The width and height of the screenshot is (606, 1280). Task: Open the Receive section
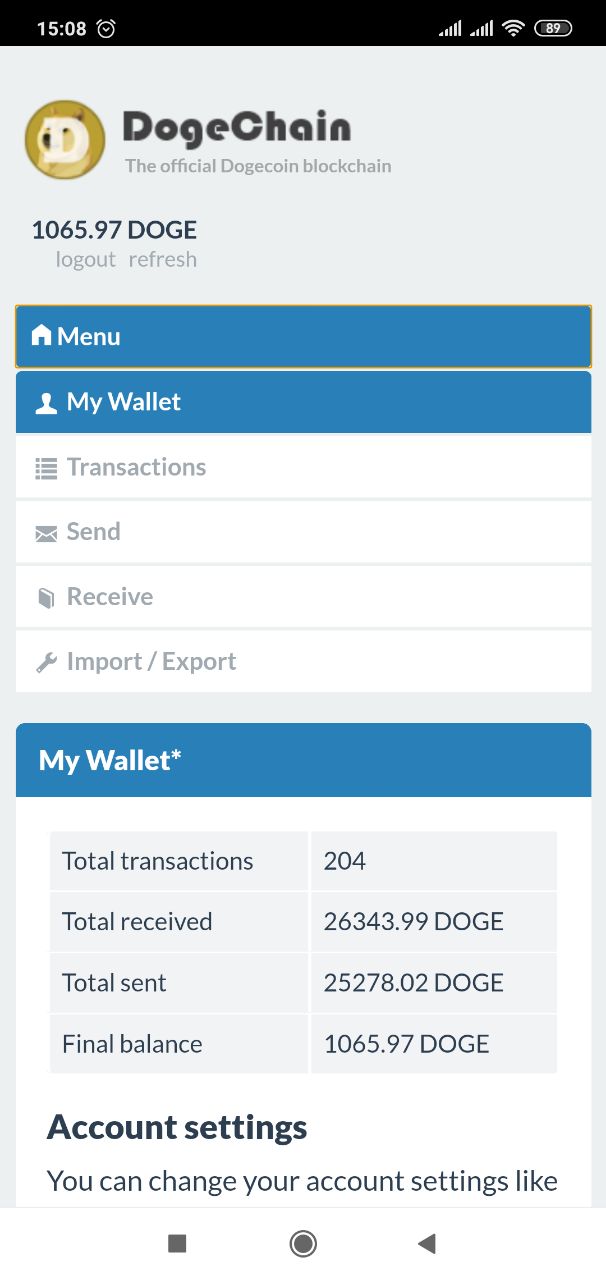pyautogui.click(x=303, y=597)
